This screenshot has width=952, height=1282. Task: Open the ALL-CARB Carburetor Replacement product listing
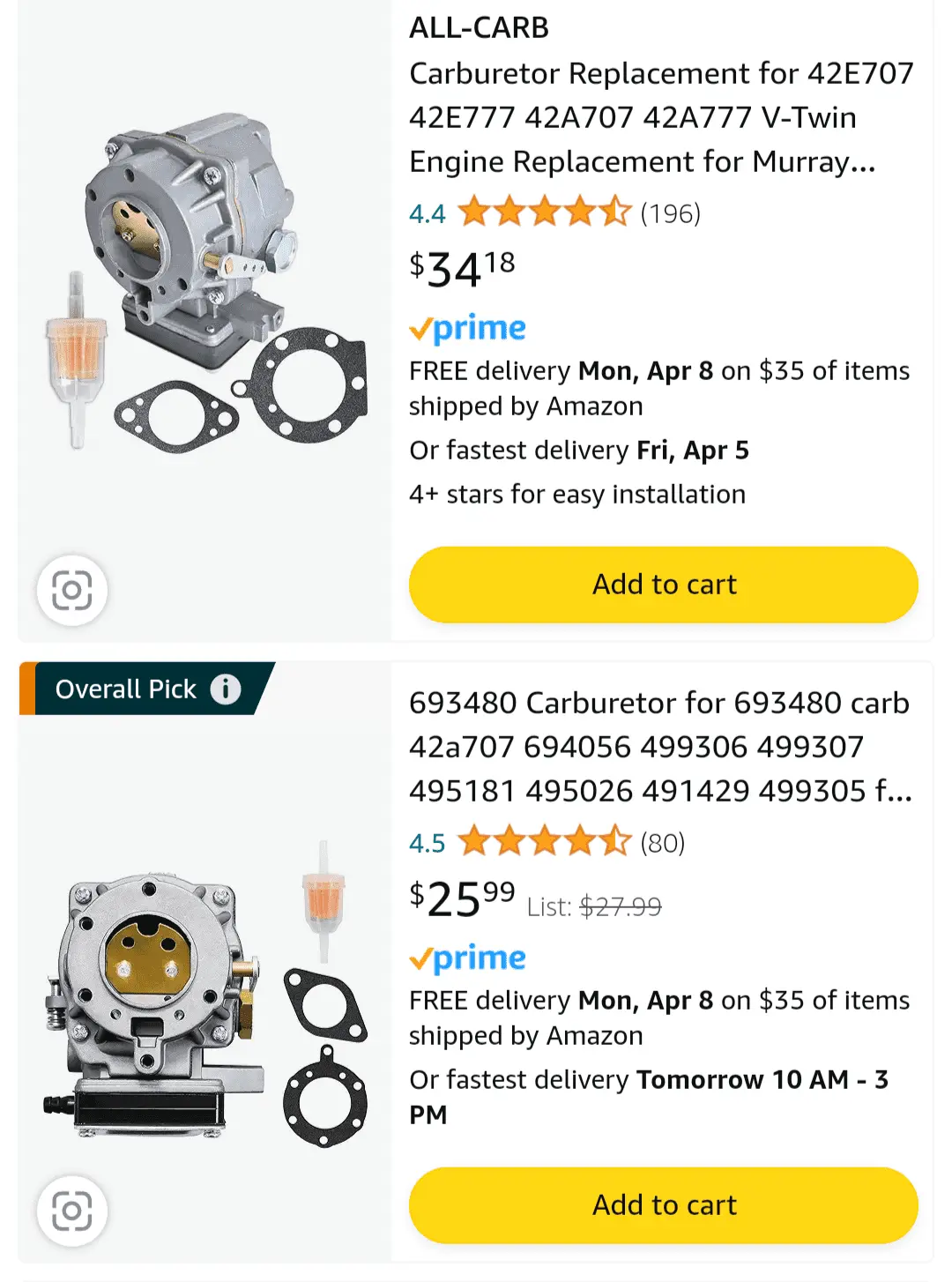pyautogui.click(x=661, y=117)
